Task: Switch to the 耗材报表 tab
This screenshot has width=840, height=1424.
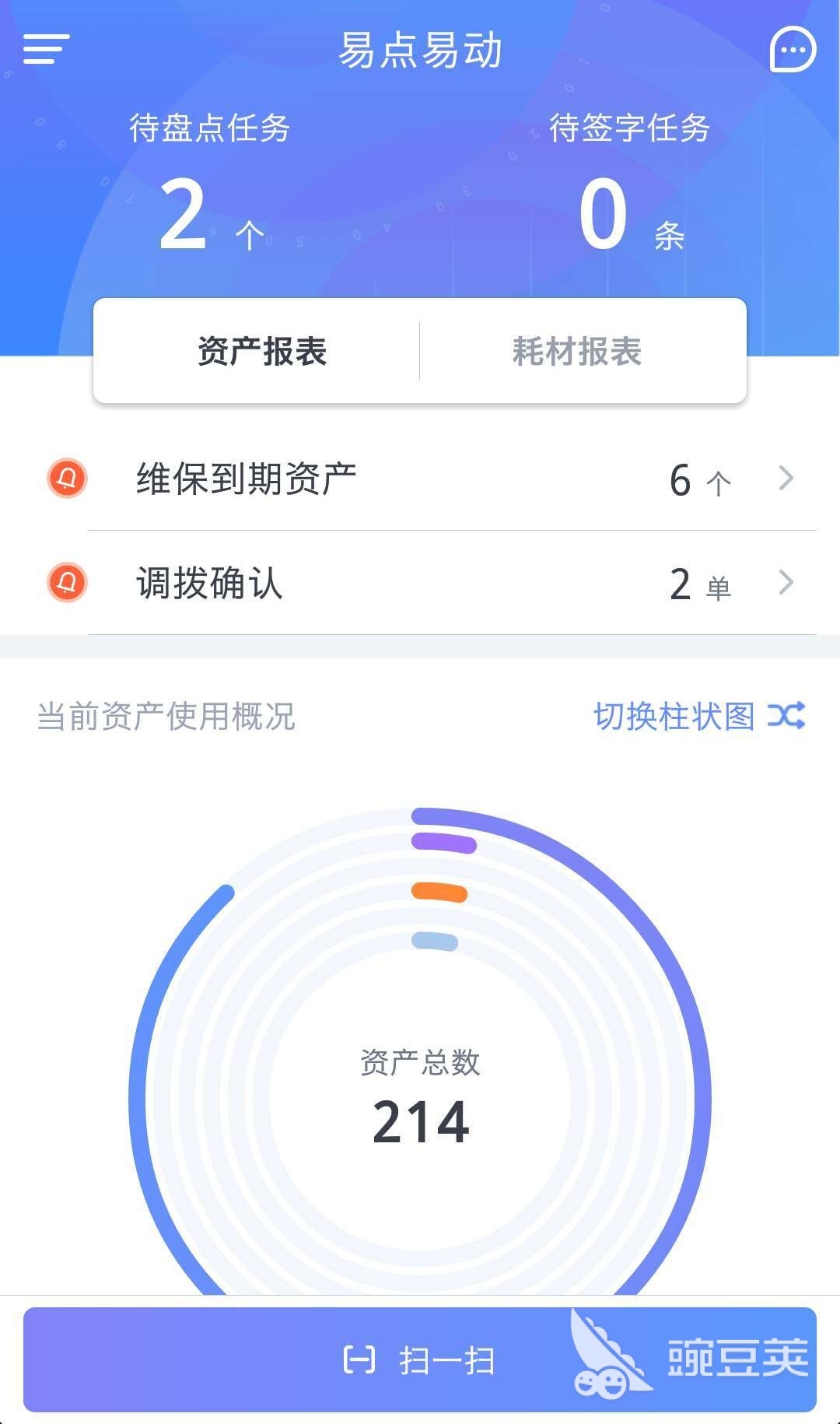Action: [577, 351]
